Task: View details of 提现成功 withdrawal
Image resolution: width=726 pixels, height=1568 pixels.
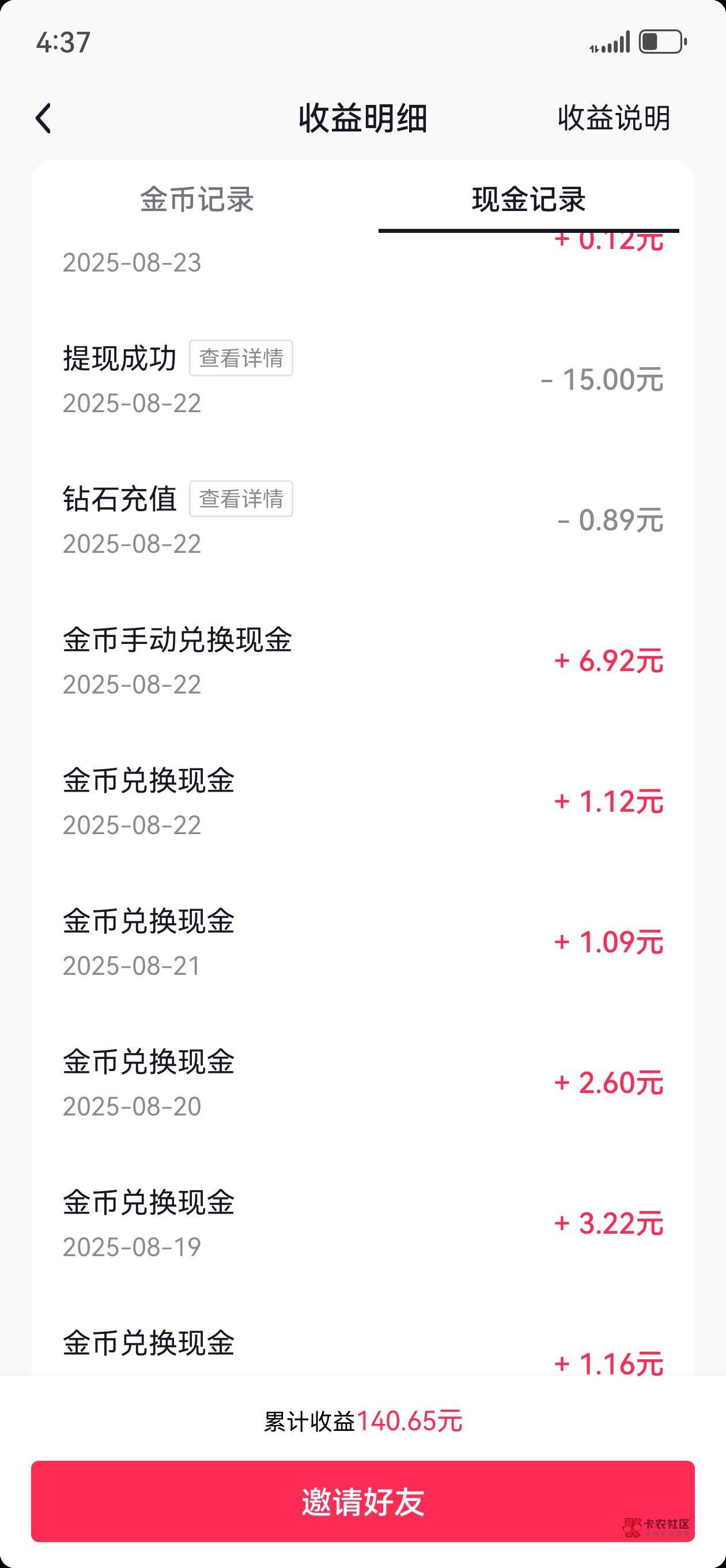Action: tap(241, 358)
